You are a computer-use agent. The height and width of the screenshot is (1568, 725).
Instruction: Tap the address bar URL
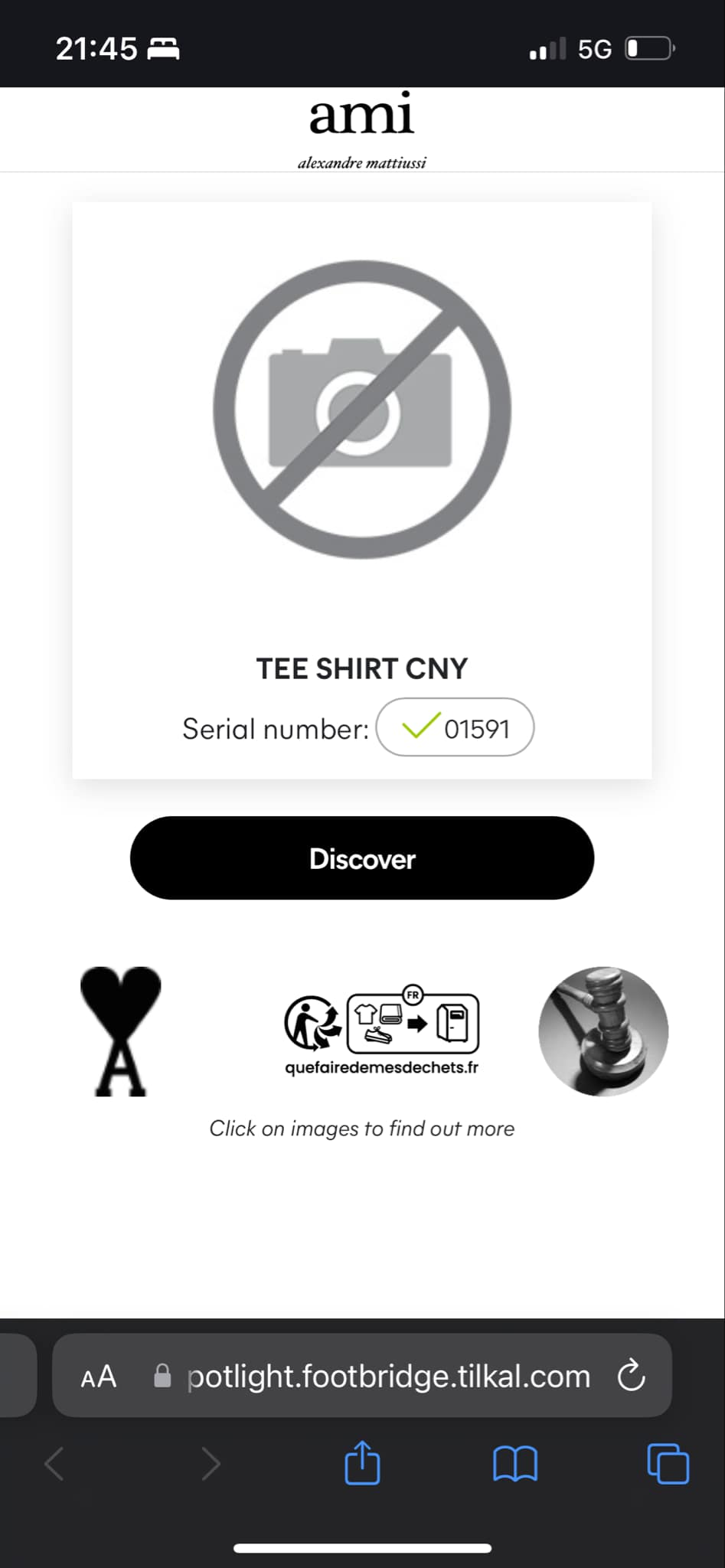(x=388, y=1377)
